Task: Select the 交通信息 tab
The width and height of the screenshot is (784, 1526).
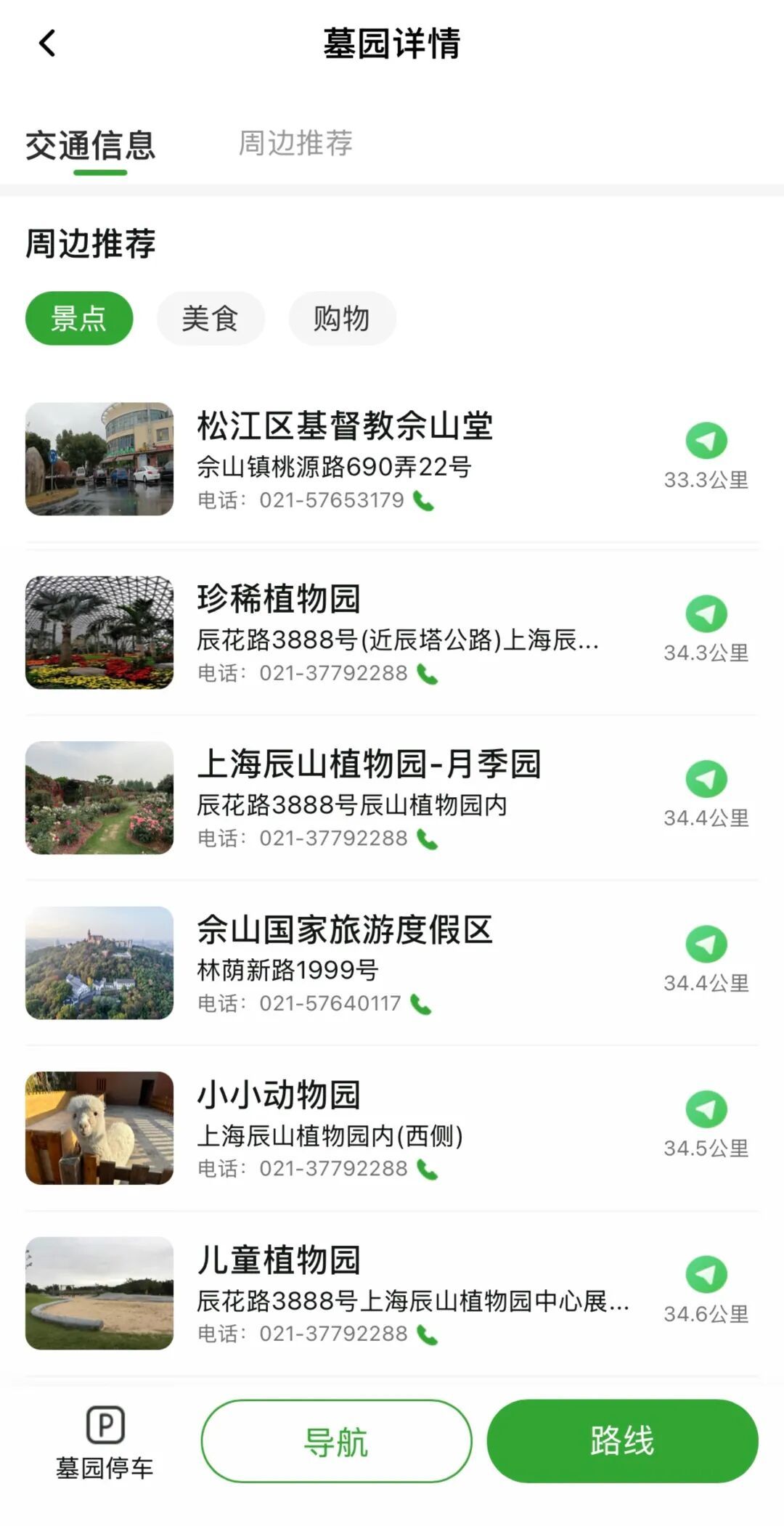Action: [x=91, y=145]
